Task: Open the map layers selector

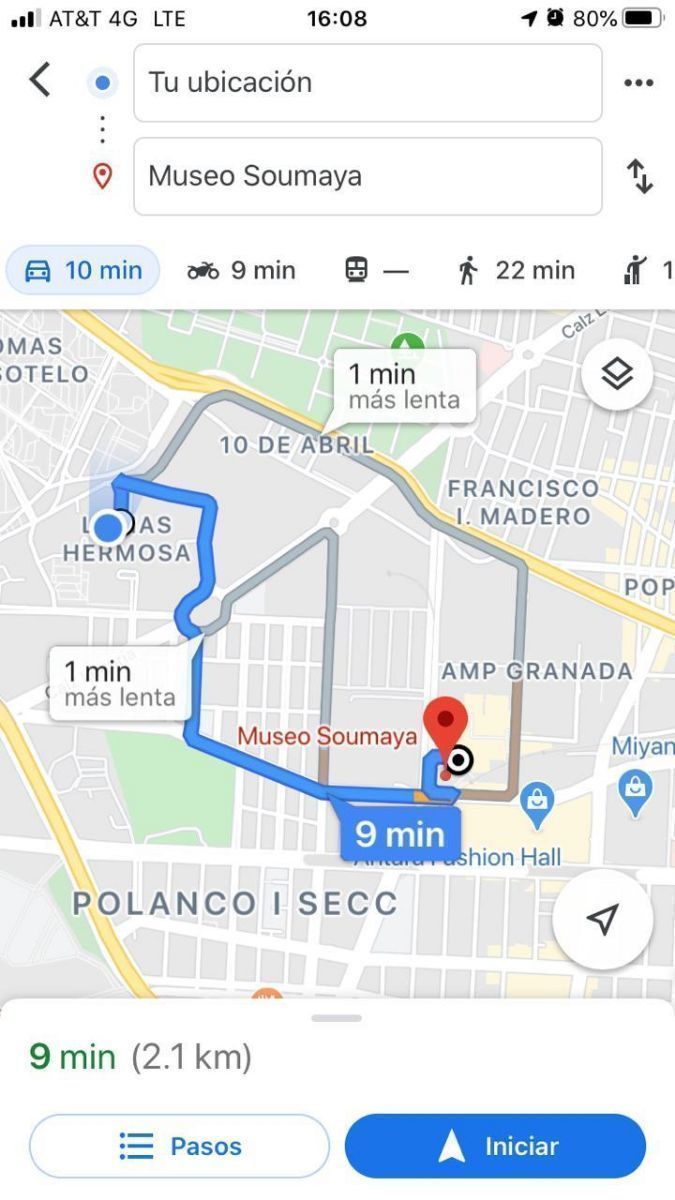Action: pos(617,375)
